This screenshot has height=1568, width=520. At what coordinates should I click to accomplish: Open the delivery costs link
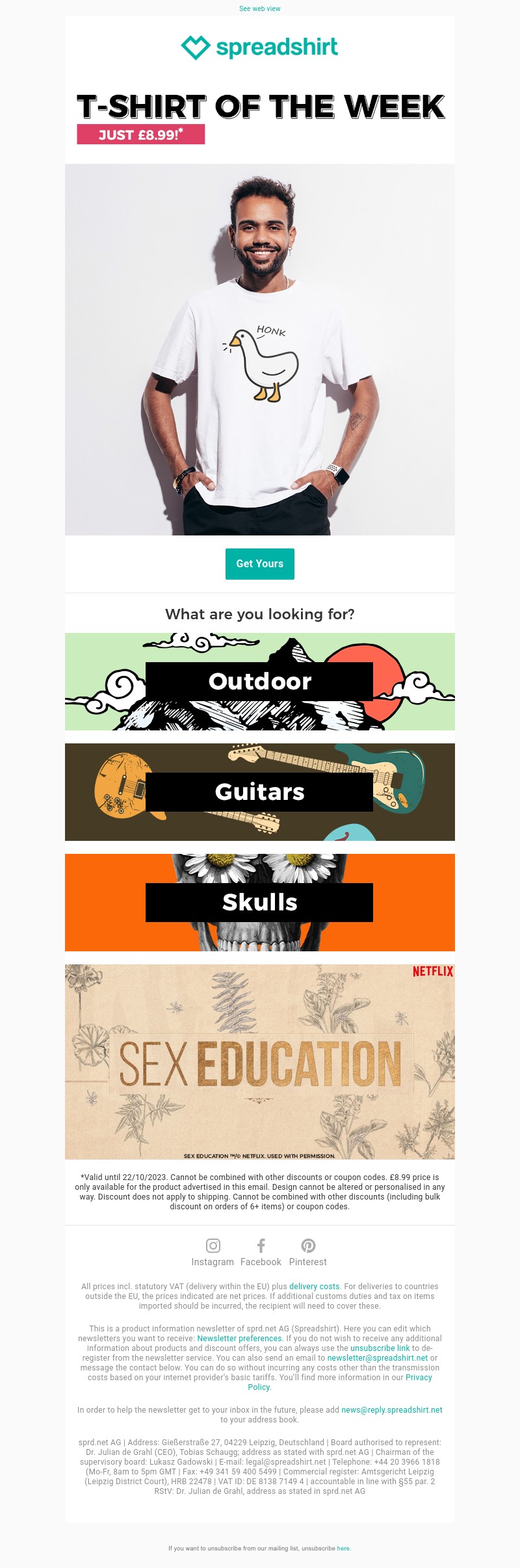(314, 1286)
